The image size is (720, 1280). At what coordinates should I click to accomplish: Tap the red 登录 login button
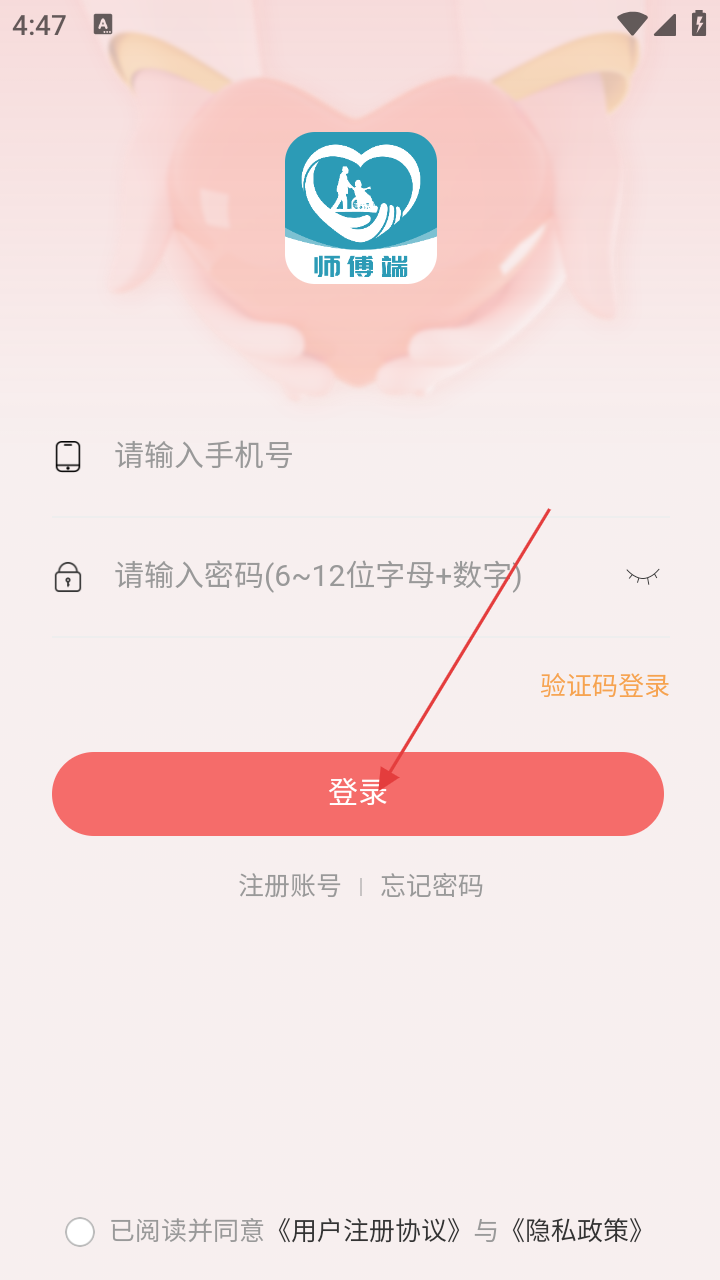[358, 793]
